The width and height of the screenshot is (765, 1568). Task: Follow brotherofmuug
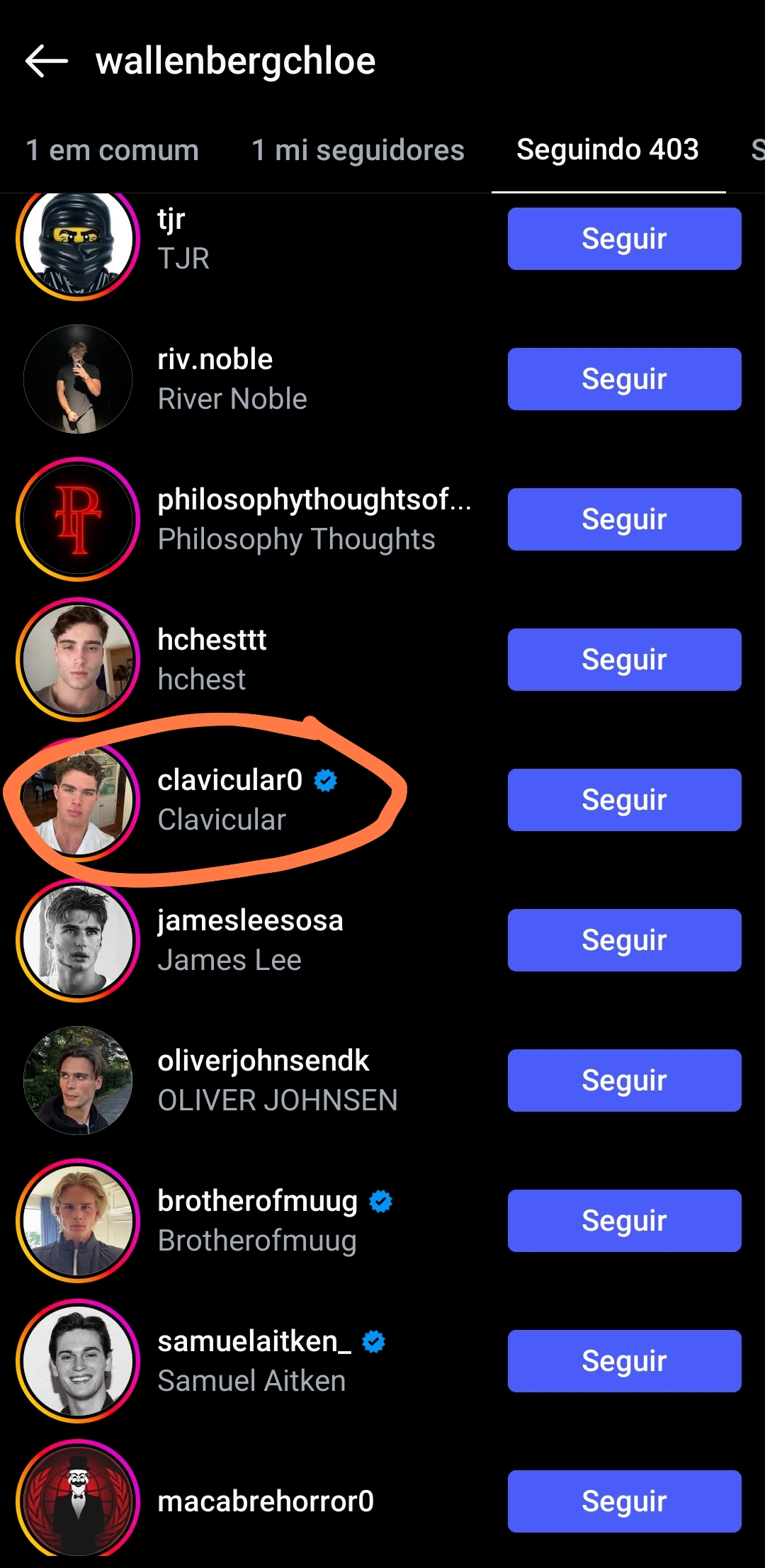tap(624, 1221)
